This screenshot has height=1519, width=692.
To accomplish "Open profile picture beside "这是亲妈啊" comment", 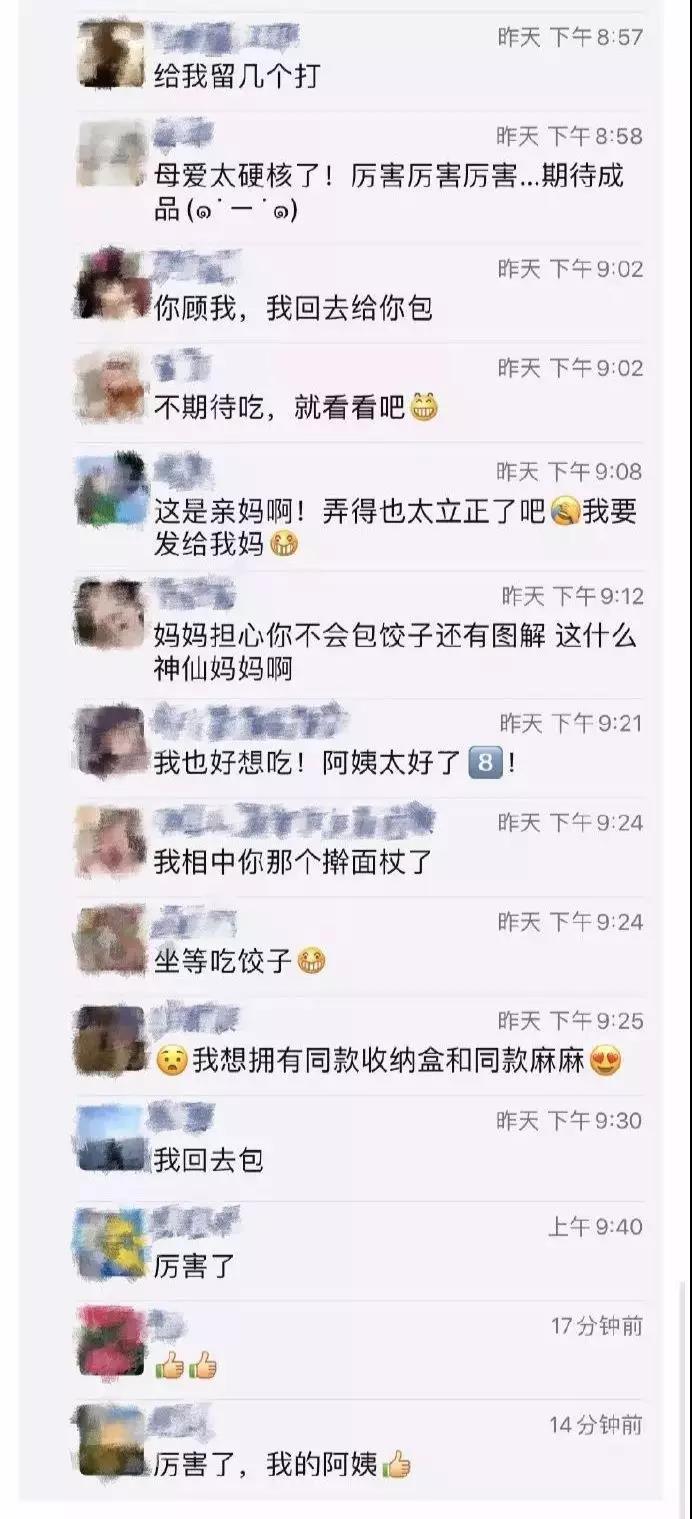I will point(112,489).
